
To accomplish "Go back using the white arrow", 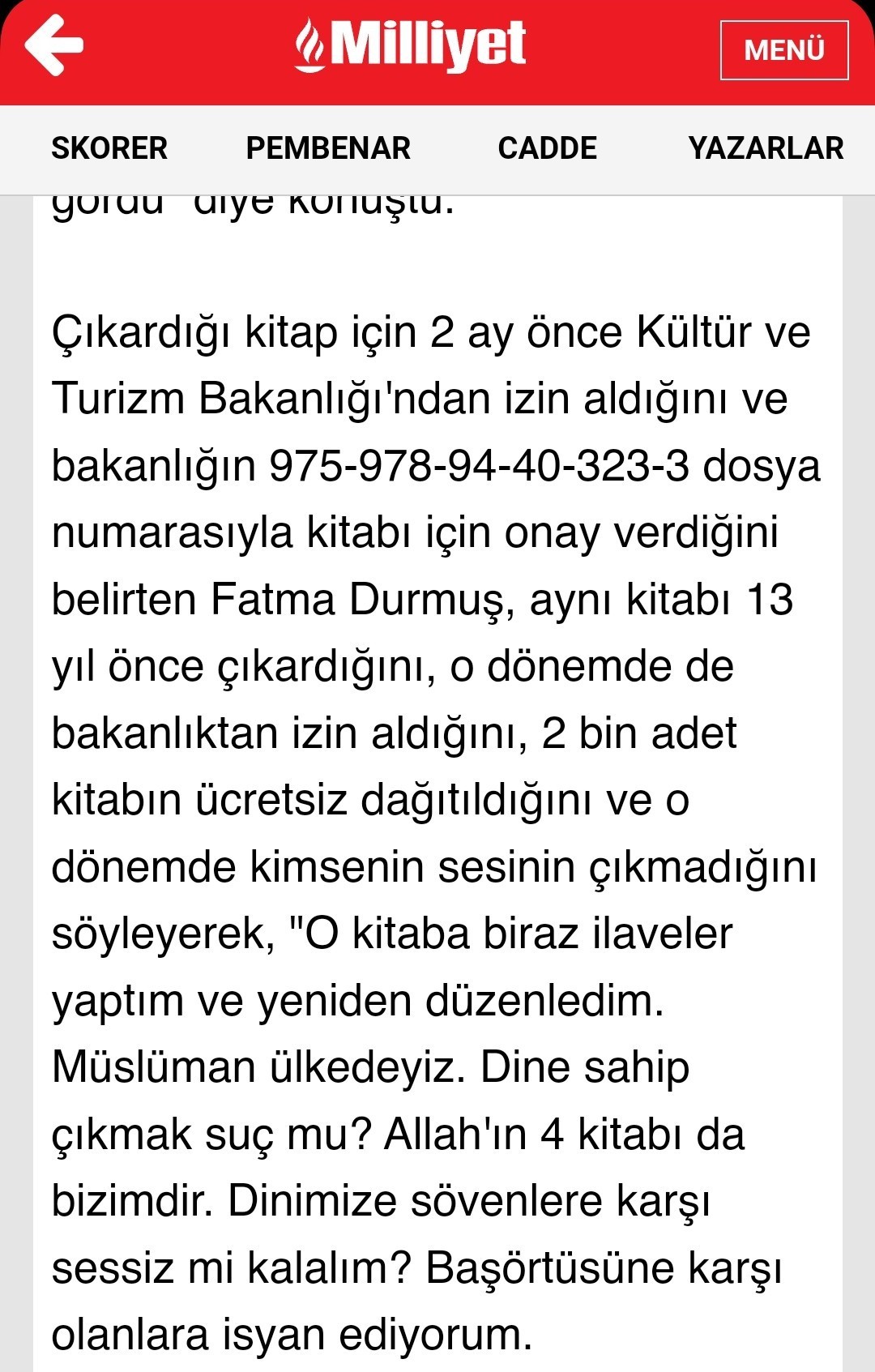I will [x=54, y=45].
